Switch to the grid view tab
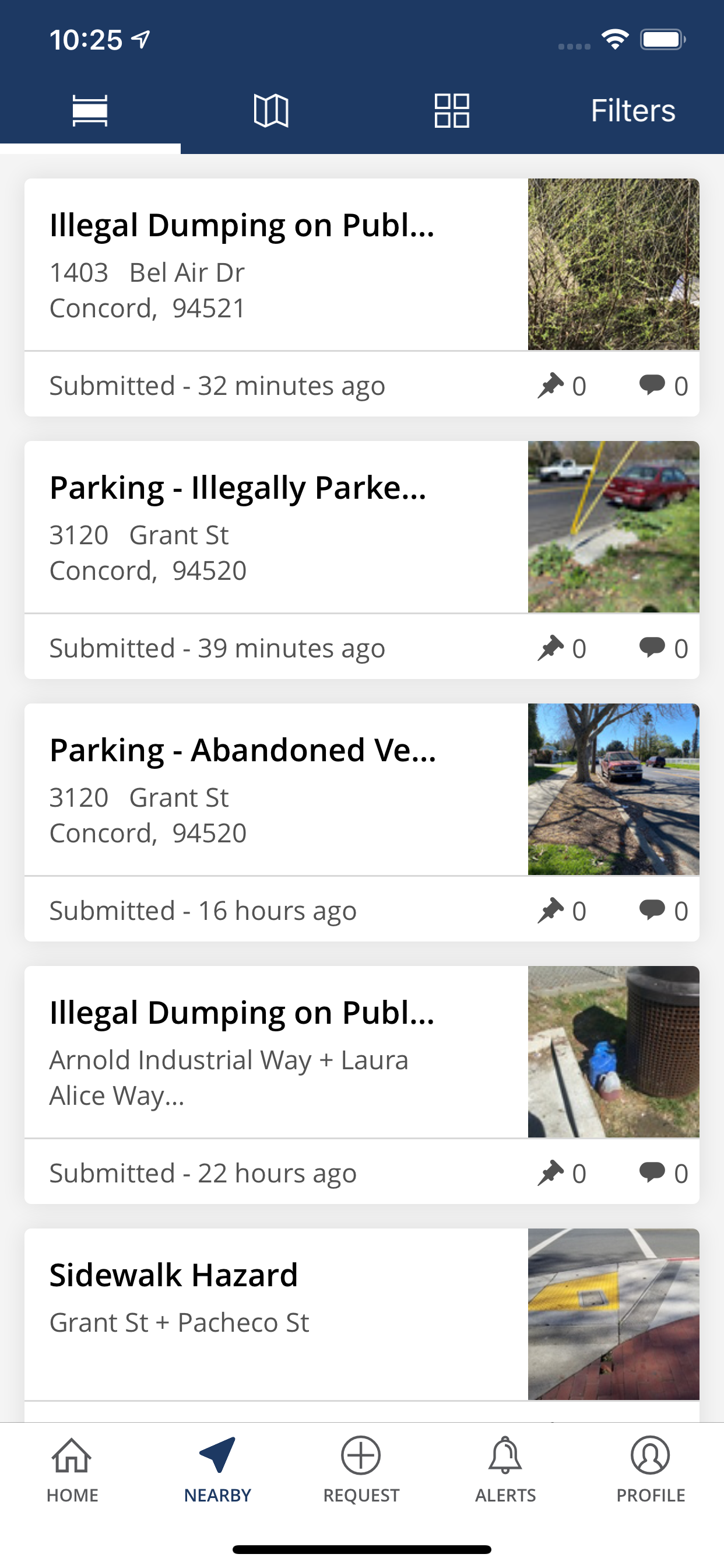724x1568 pixels. [451, 111]
